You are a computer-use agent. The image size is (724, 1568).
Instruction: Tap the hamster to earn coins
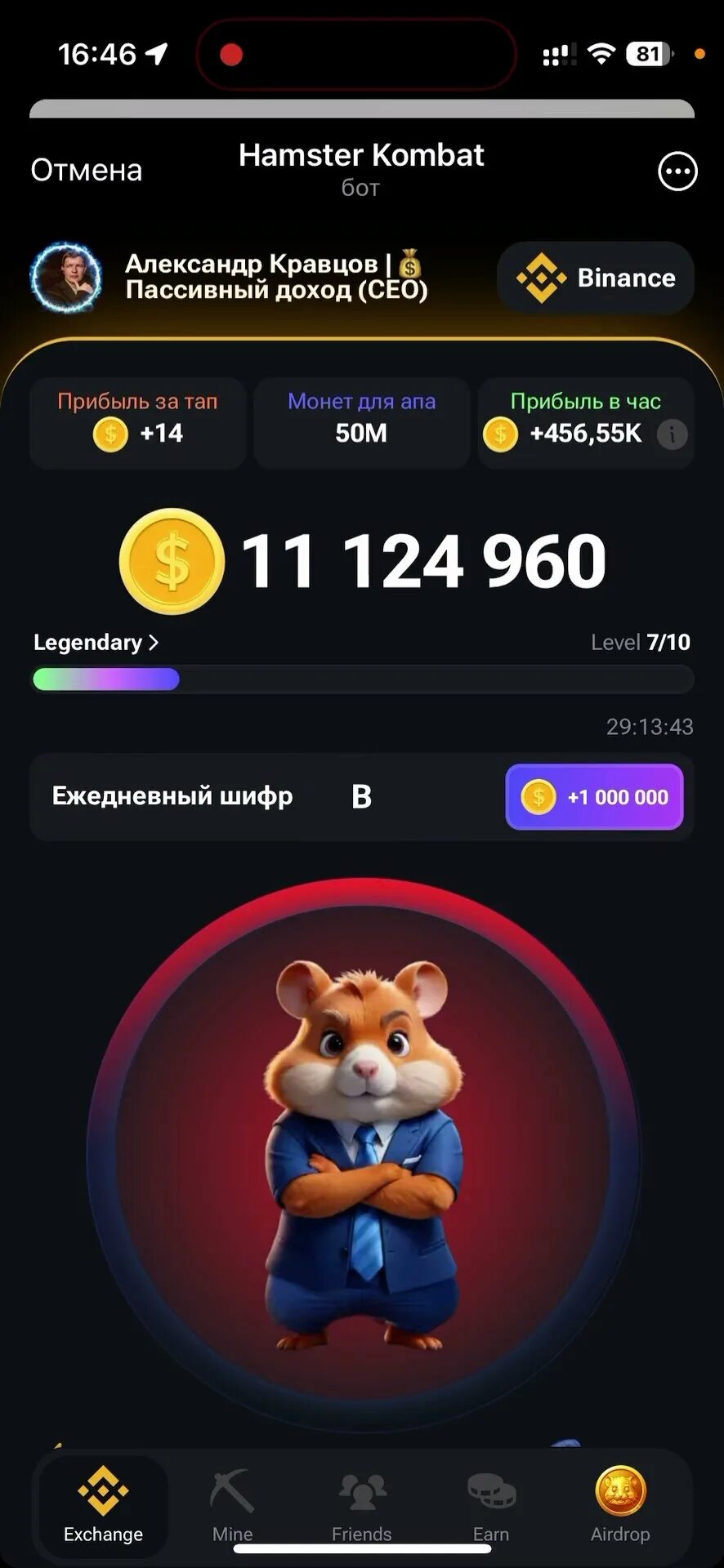point(363,1153)
